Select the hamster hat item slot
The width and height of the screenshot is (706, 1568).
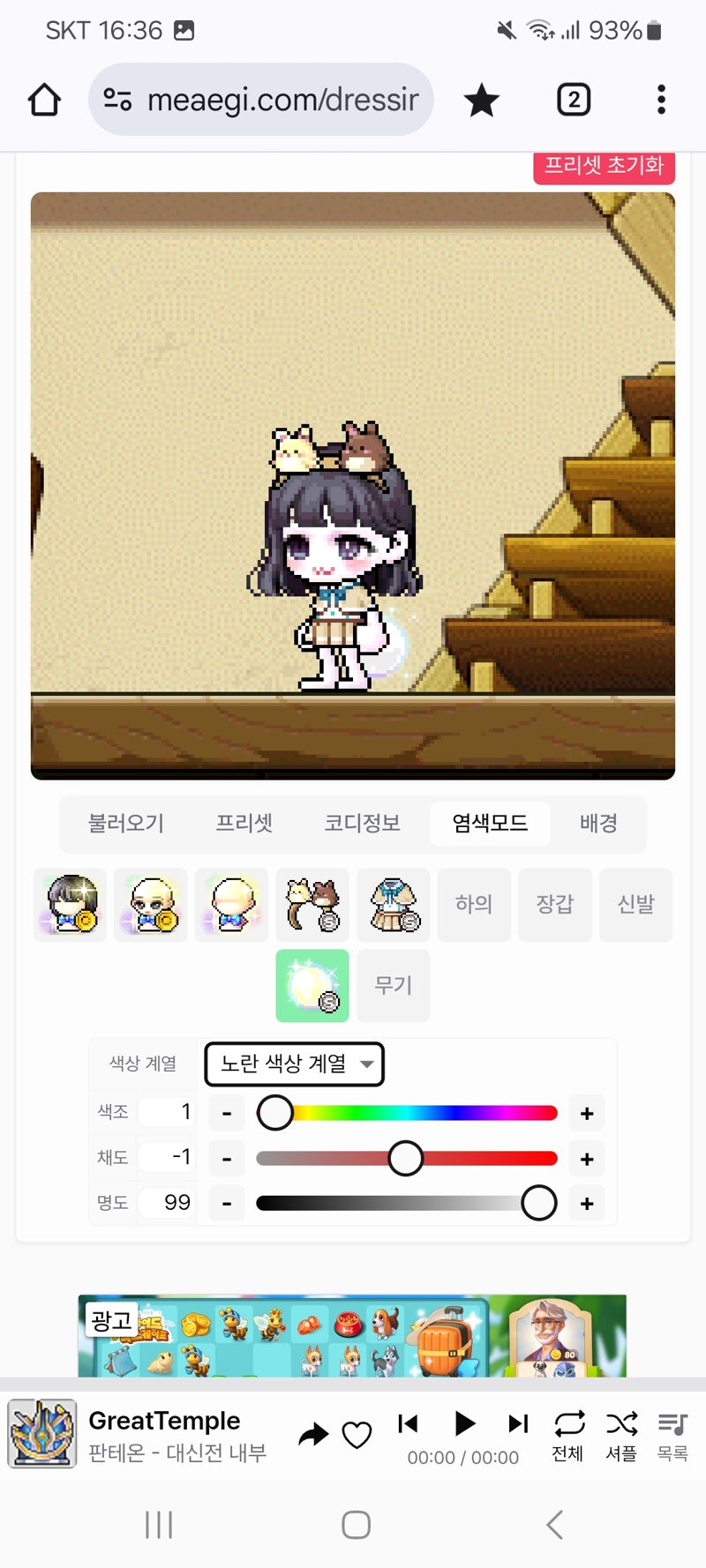[x=312, y=905]
